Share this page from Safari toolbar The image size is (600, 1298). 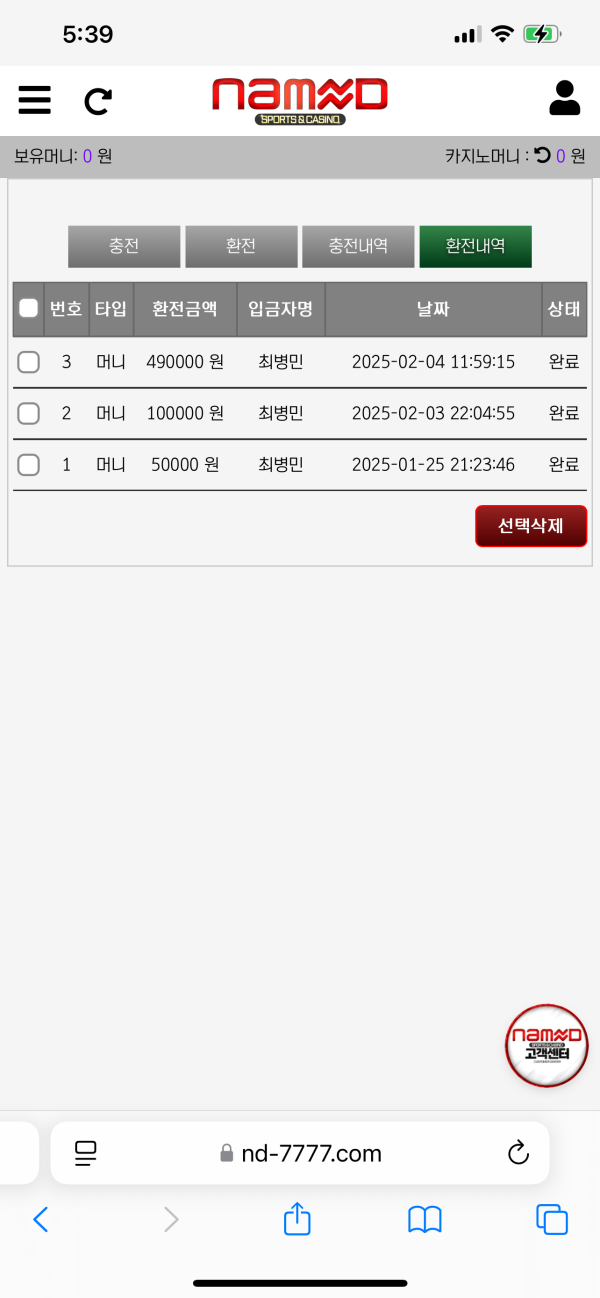tap(298, 1219)
